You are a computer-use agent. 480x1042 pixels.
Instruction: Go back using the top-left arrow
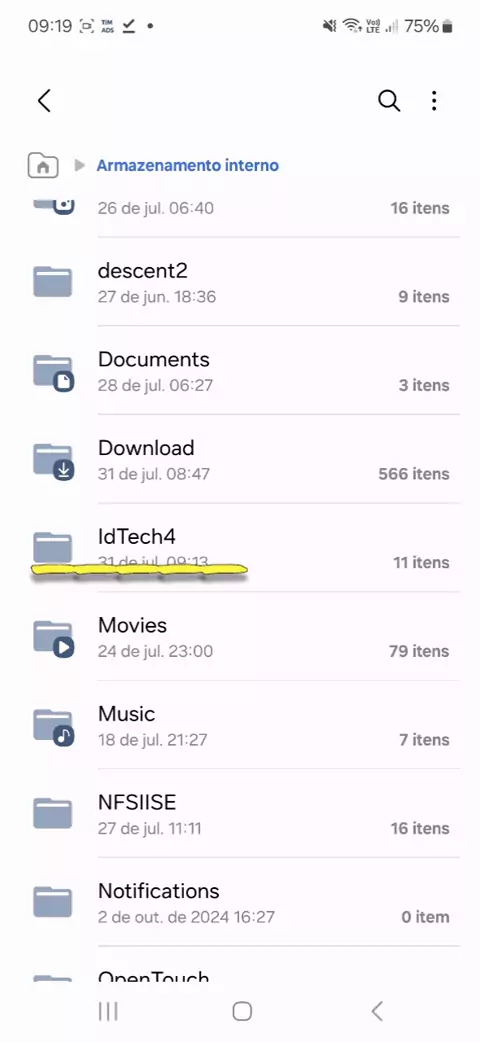(x=44, y=101)
